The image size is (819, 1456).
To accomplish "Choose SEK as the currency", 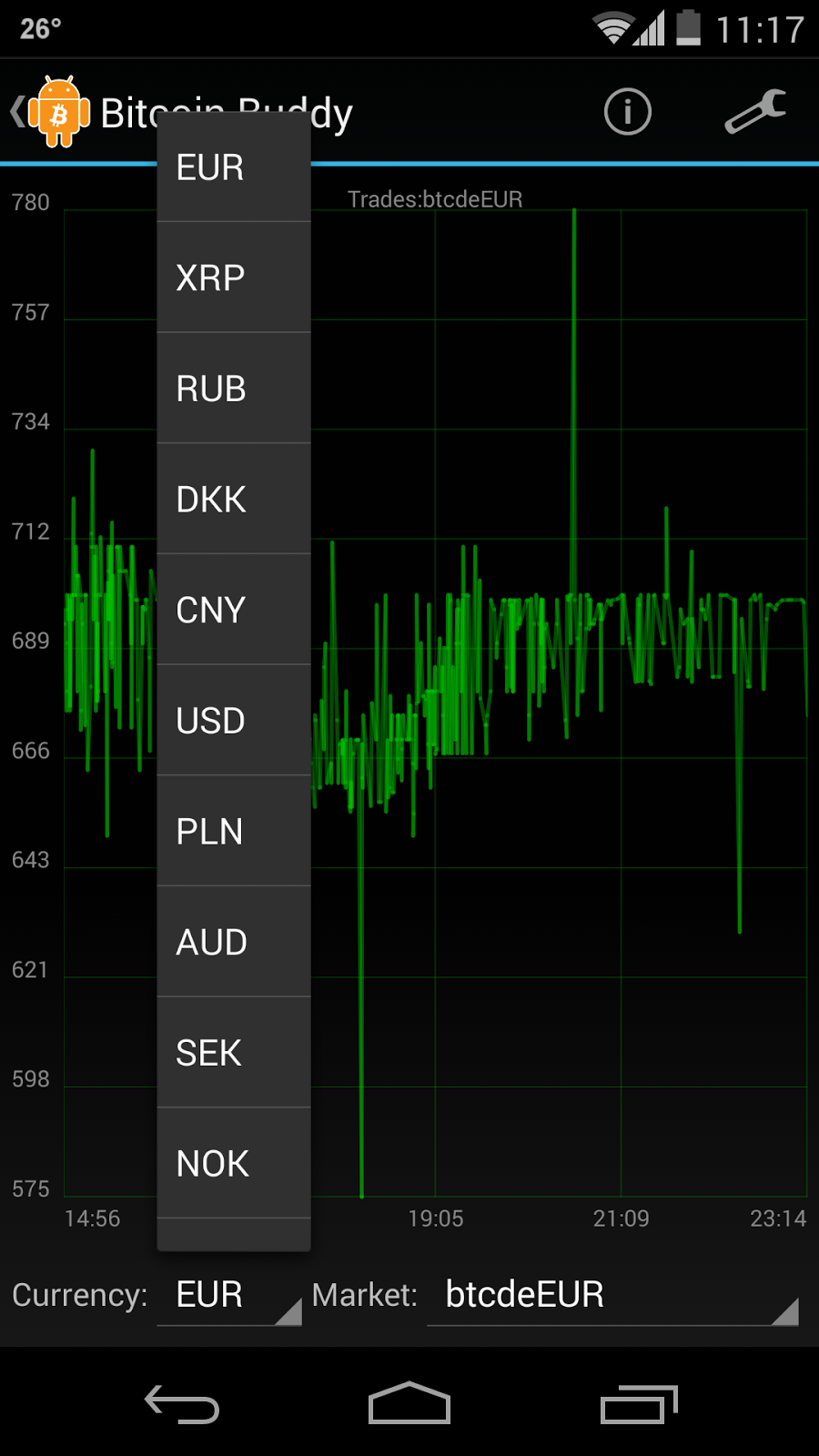I will (234, 1053).
